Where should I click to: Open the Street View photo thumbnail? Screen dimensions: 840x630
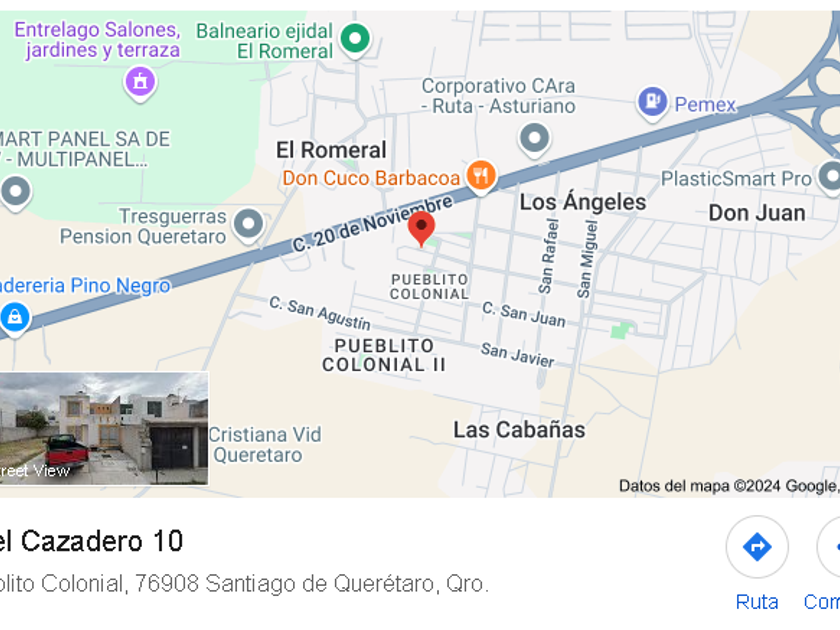pos(104,428)
